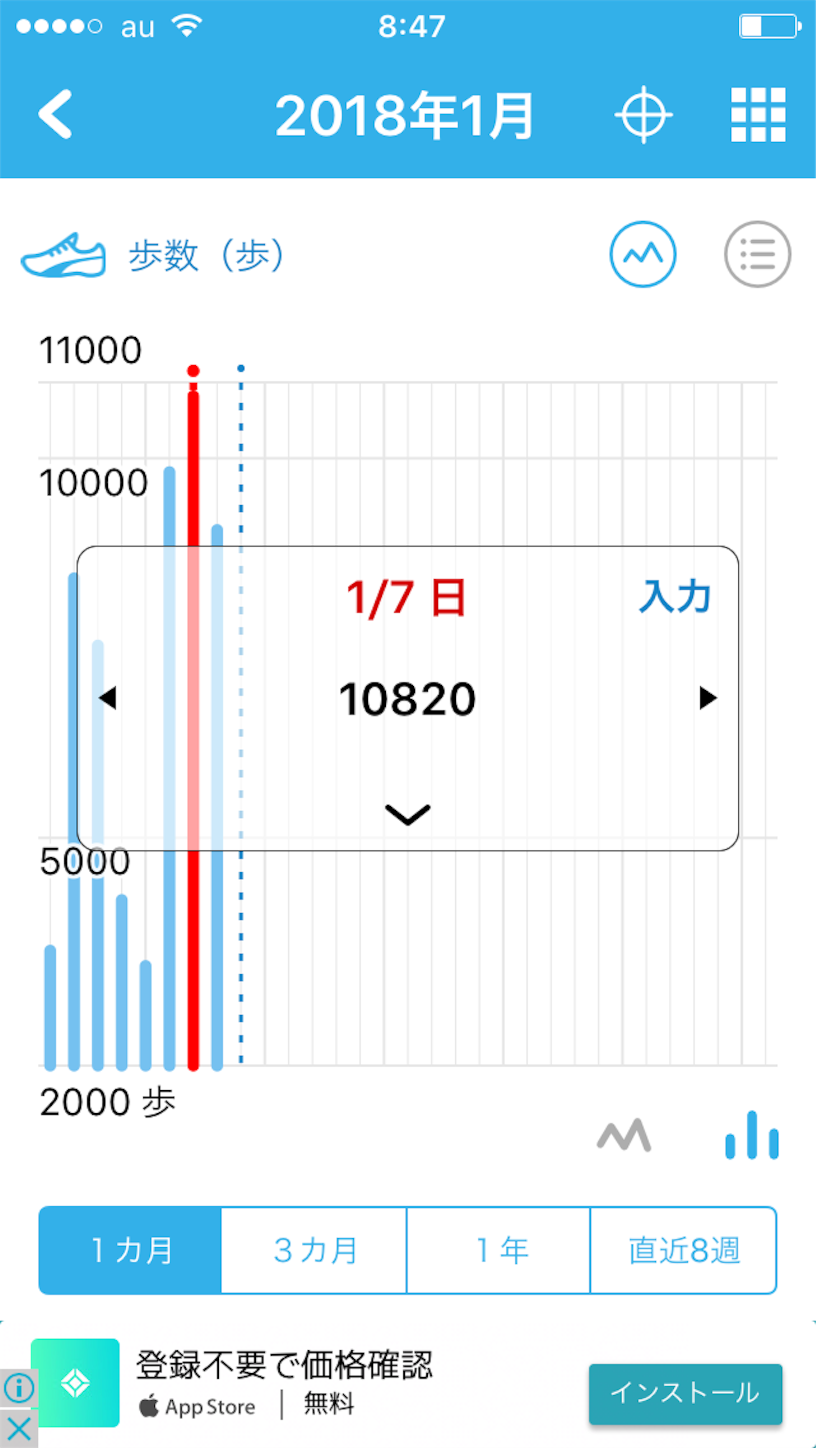Tap 入力 to enter steps for 1/7
Image resolution: width=816 pixels, height=1448 pixels.
tap(675, 597)
